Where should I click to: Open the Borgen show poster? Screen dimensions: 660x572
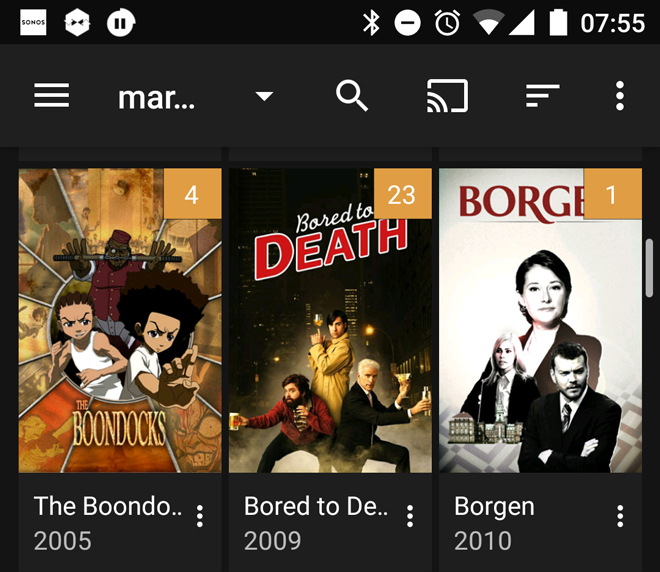tap(540, 320)
